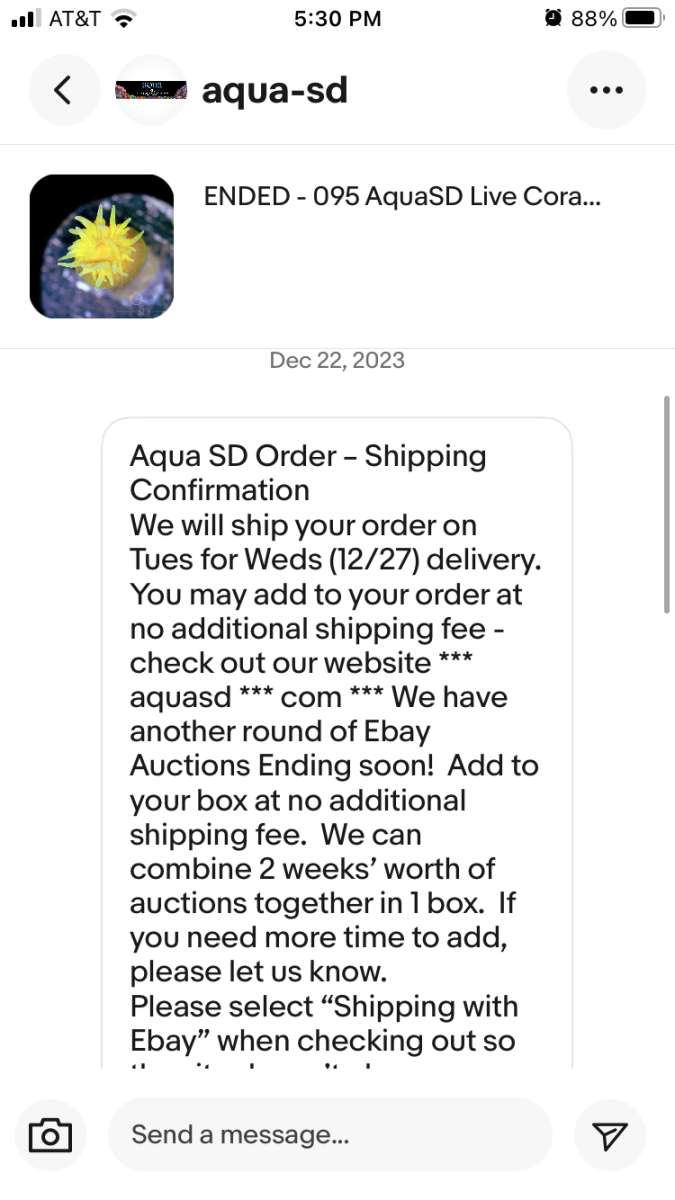Send the message with the paper plane icon
Viewport: 675px width, 1200px height.
(610, 1135)
